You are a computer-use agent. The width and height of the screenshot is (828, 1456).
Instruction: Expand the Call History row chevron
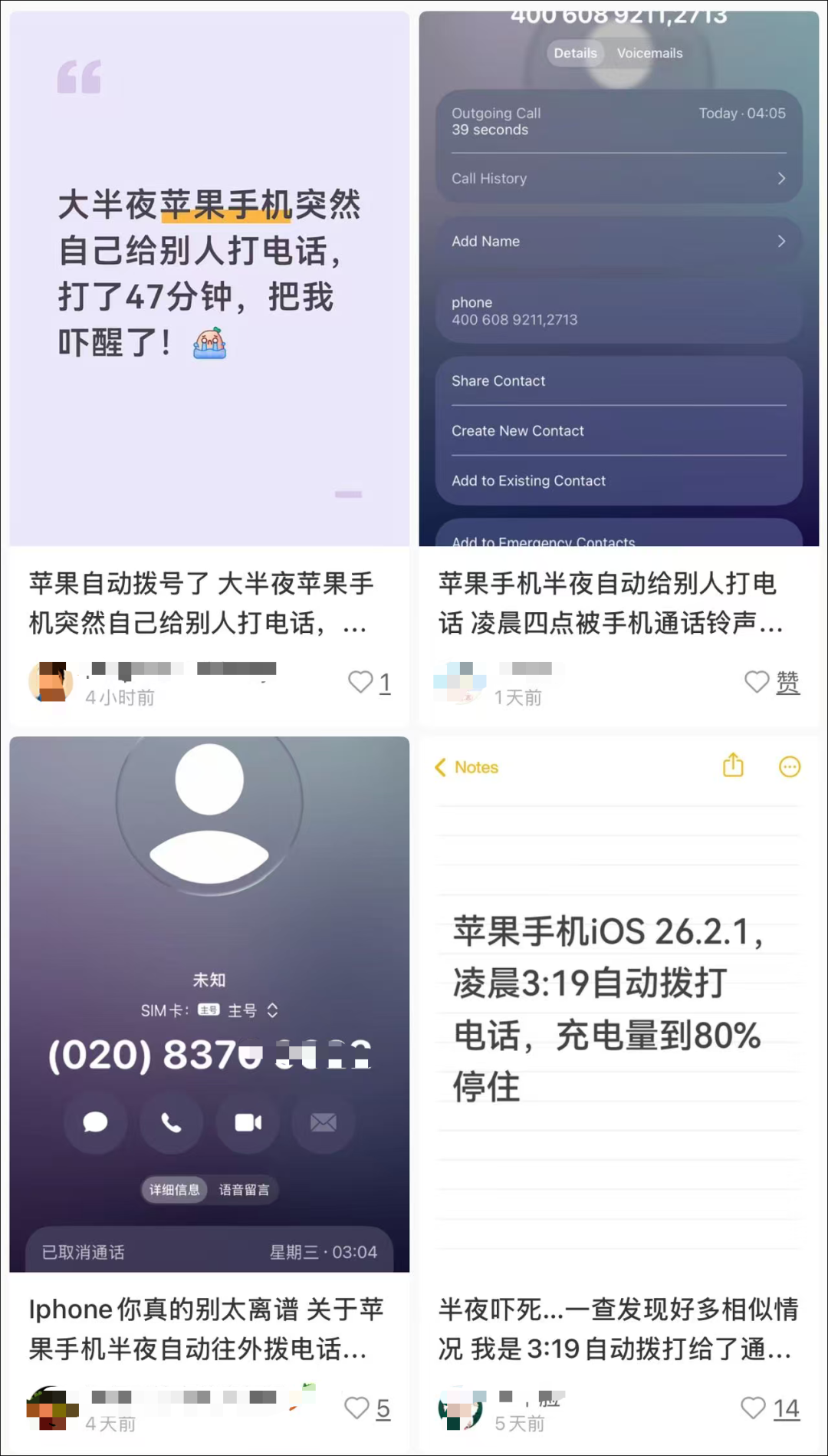781,178
